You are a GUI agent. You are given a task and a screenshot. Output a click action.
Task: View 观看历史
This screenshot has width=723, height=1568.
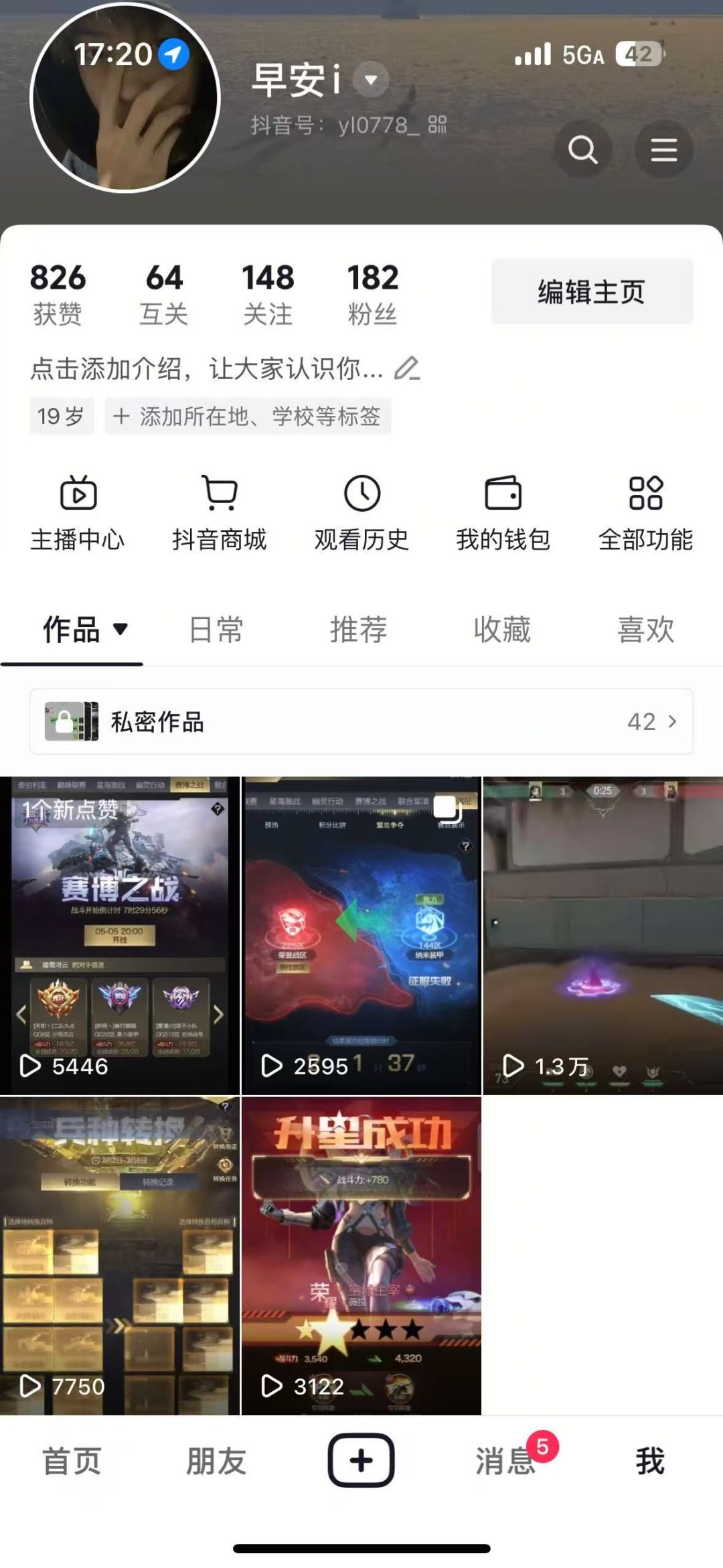361,513
